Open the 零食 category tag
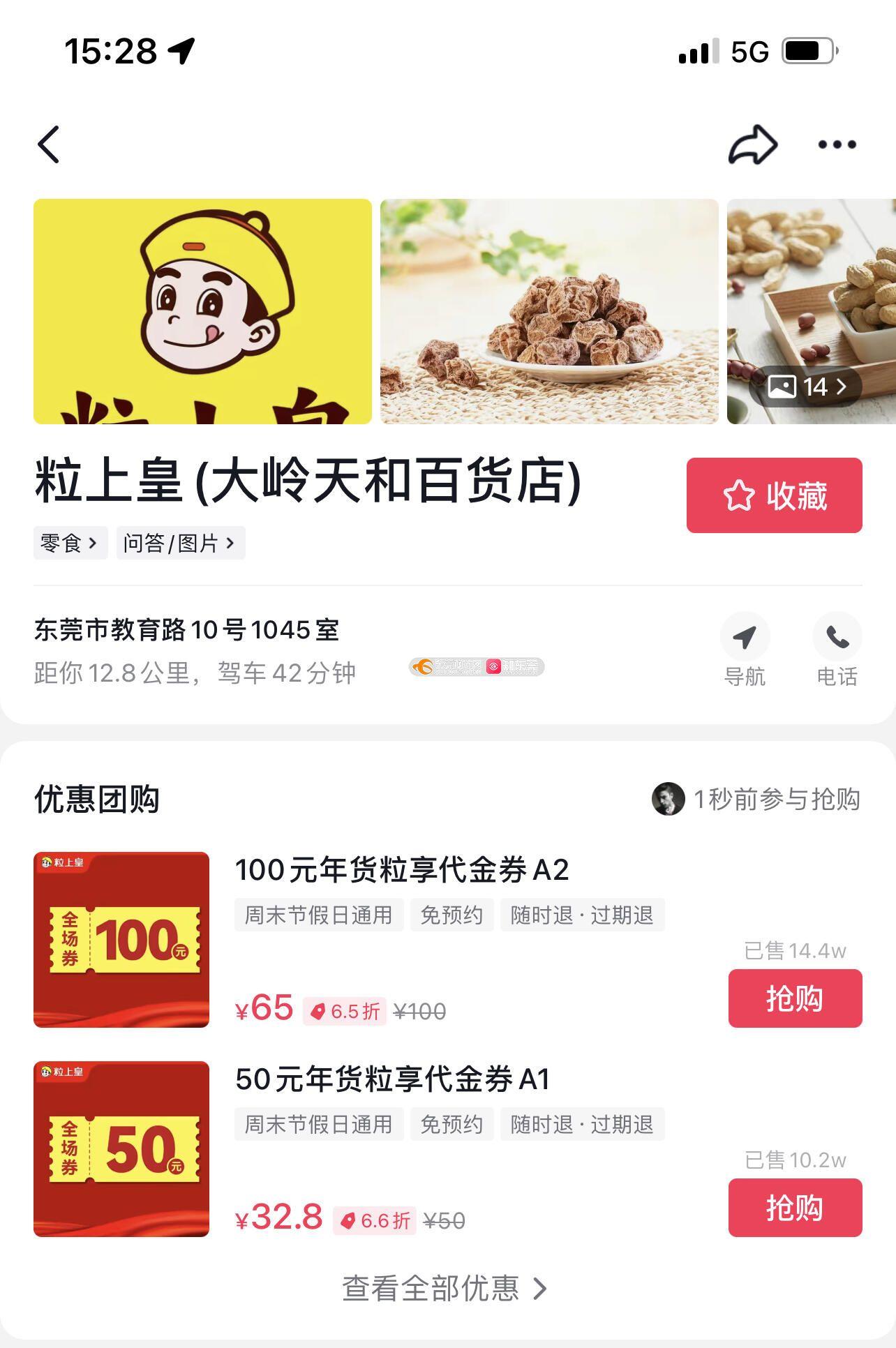The height and width of the screenshot is (1348, 896). tap(70, 543)
